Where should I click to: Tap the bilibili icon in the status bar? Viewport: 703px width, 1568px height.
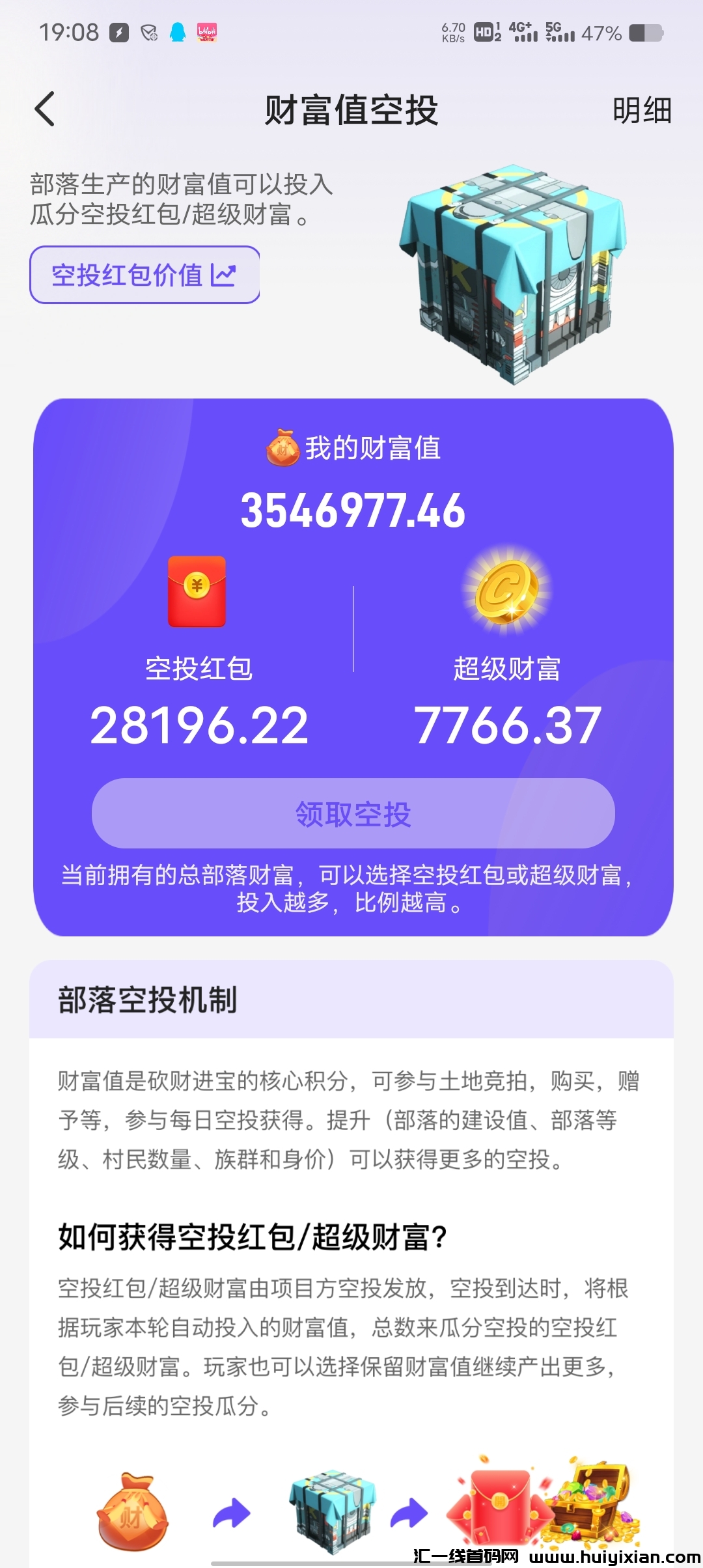click(207, 31)
